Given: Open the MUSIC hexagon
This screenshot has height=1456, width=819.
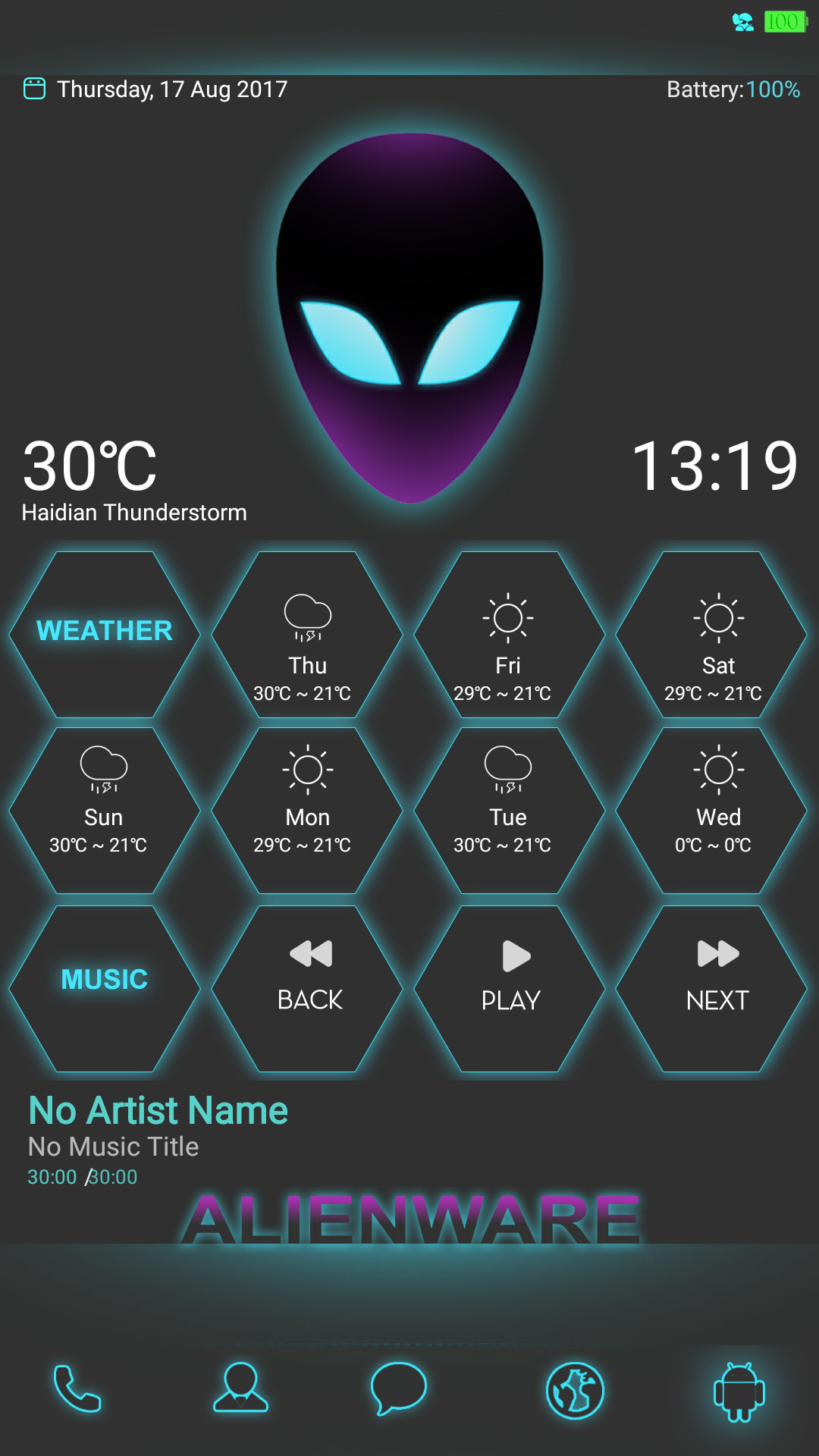Looking at the screenshot, I should coord(105,989).
